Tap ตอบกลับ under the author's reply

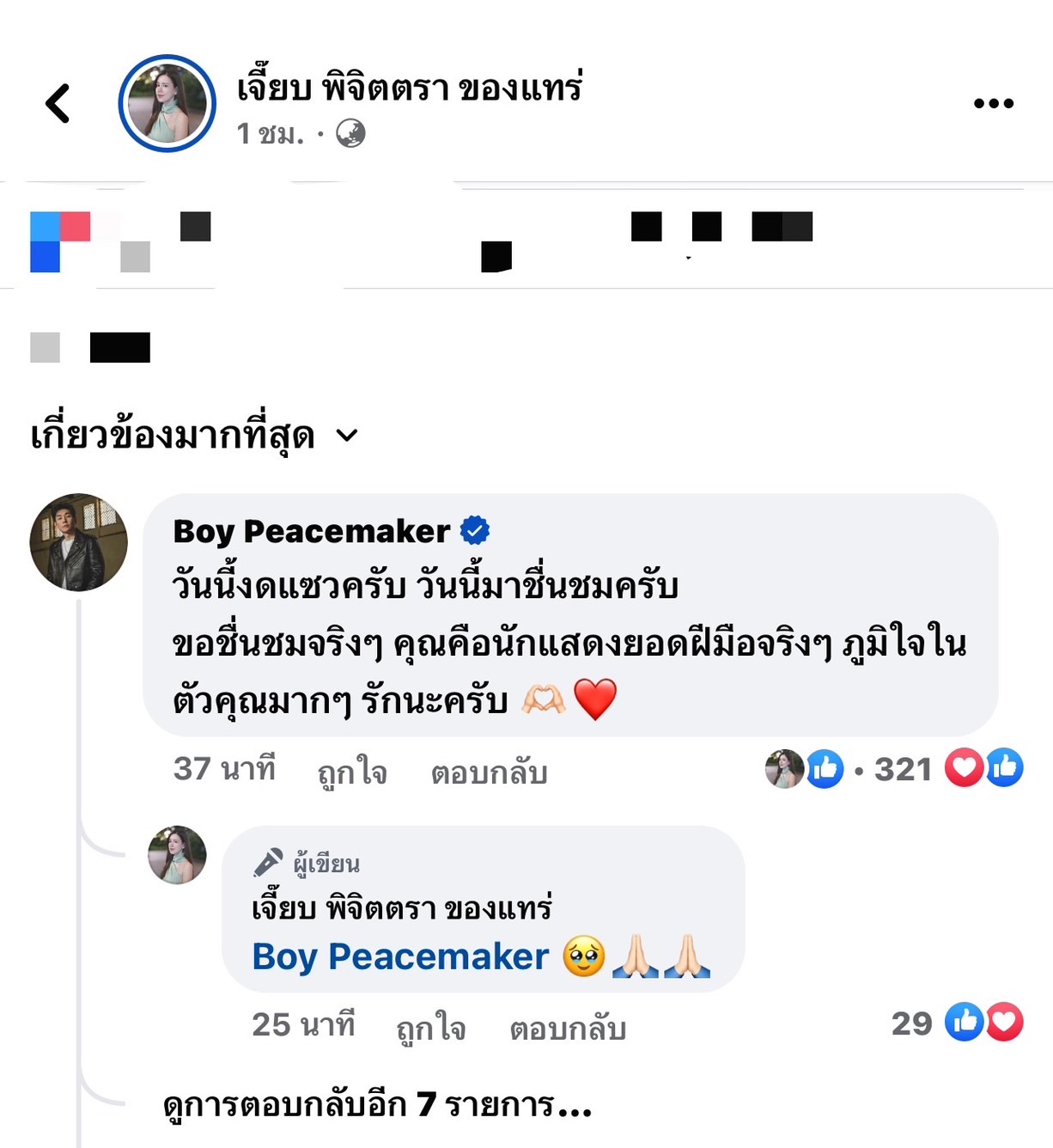[568, 1026]
